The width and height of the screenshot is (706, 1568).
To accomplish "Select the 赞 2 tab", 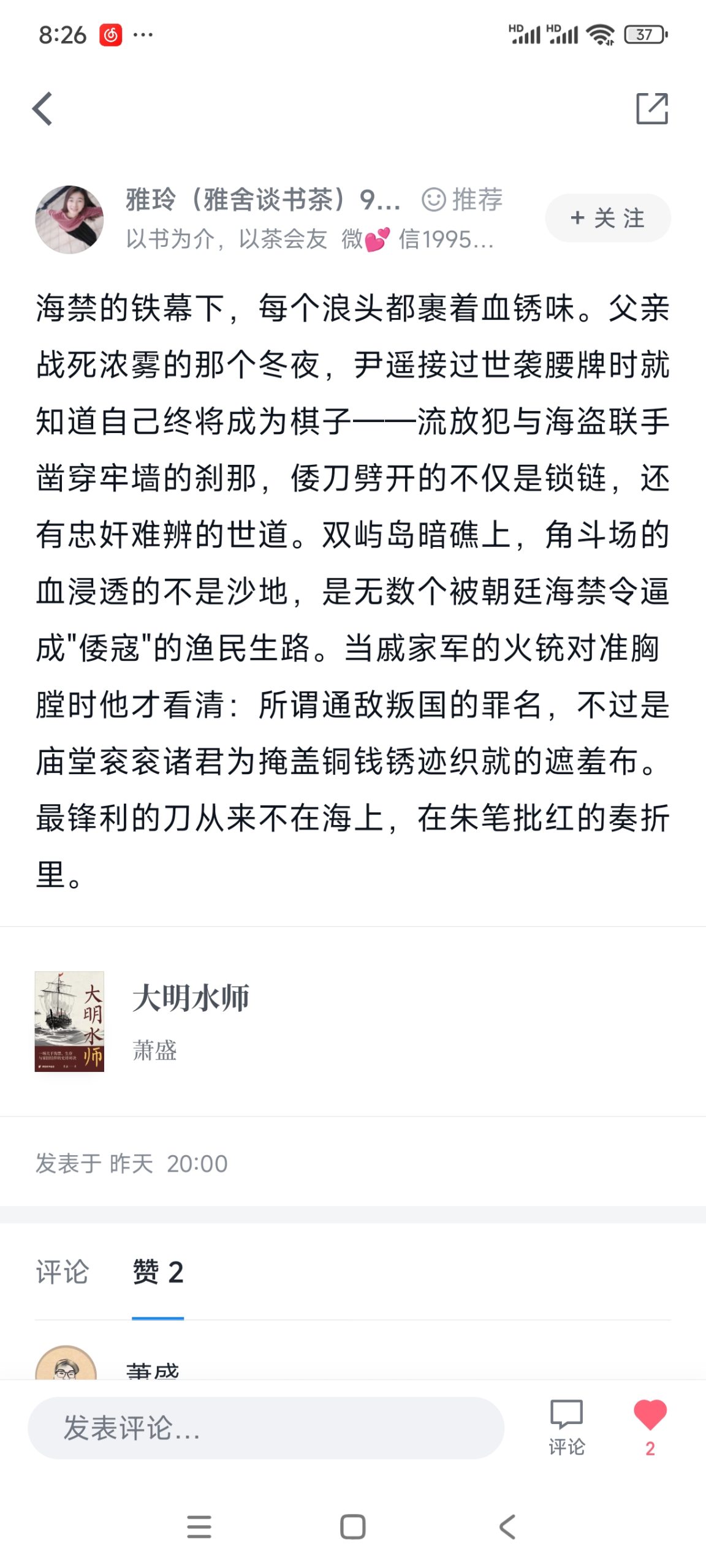I will 158,1272.
